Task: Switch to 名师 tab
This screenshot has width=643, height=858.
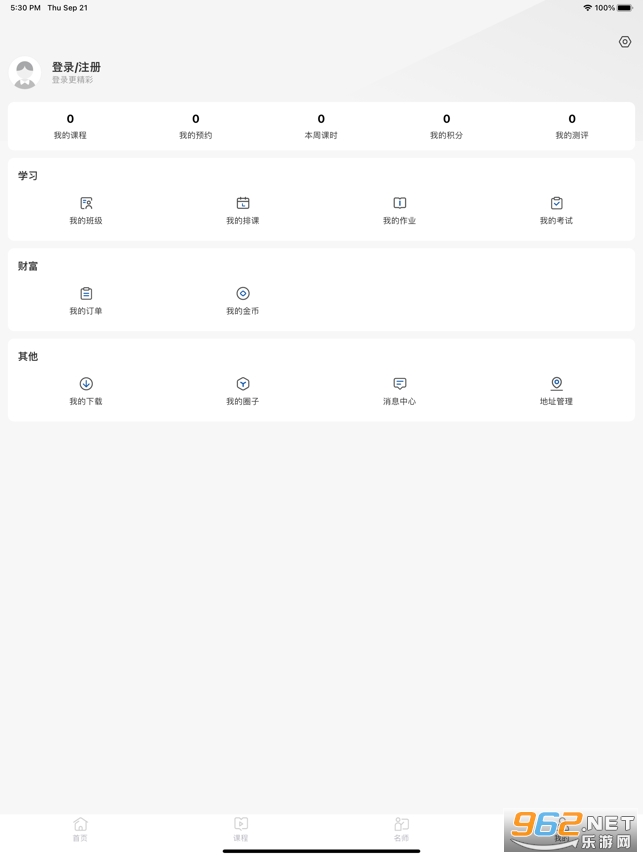Action: click(401, 829)
